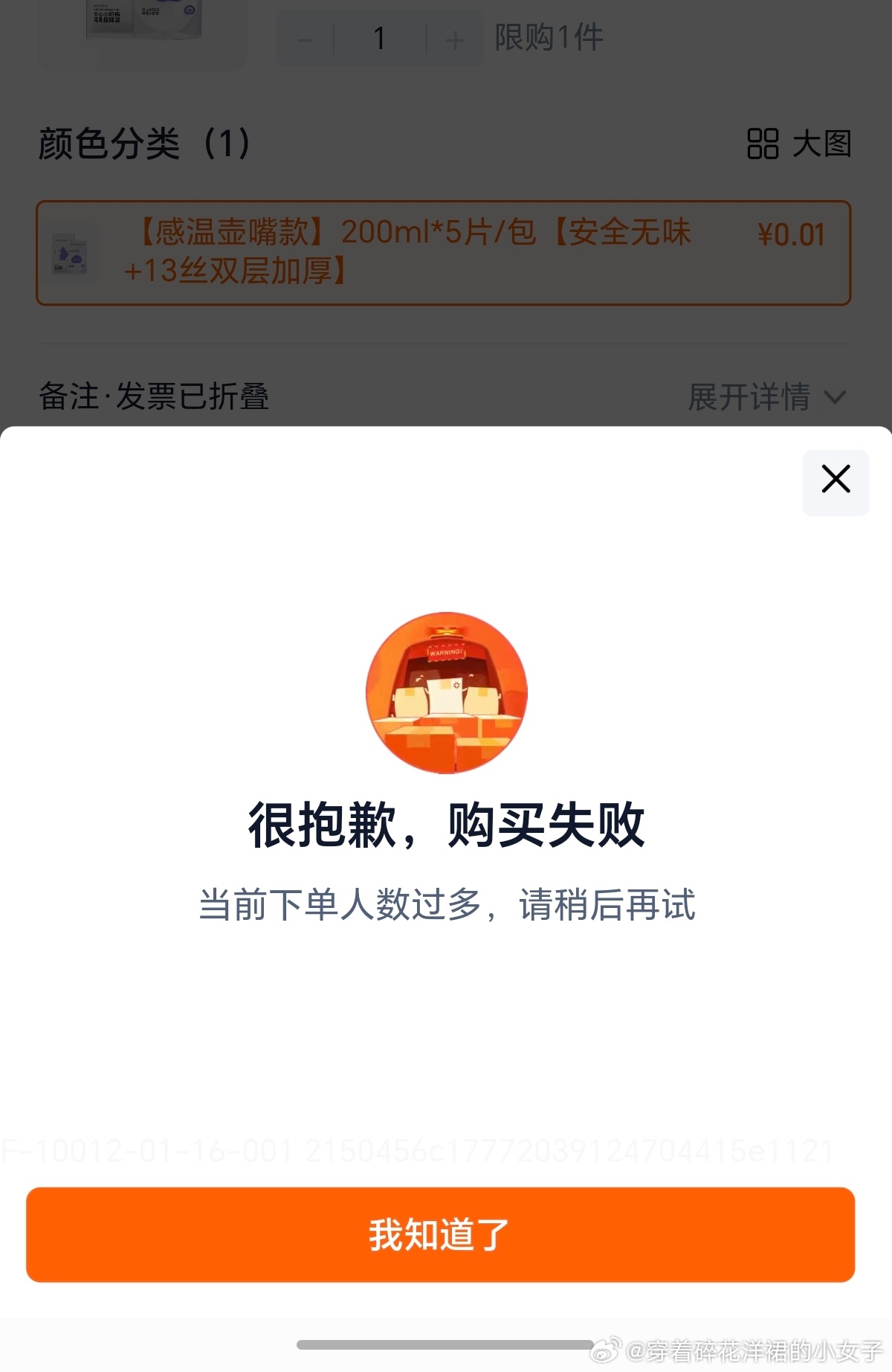Tap the 我知道了 button
The width and height of the screenshot is (892, 1372).
click(x=440, y=1234)
